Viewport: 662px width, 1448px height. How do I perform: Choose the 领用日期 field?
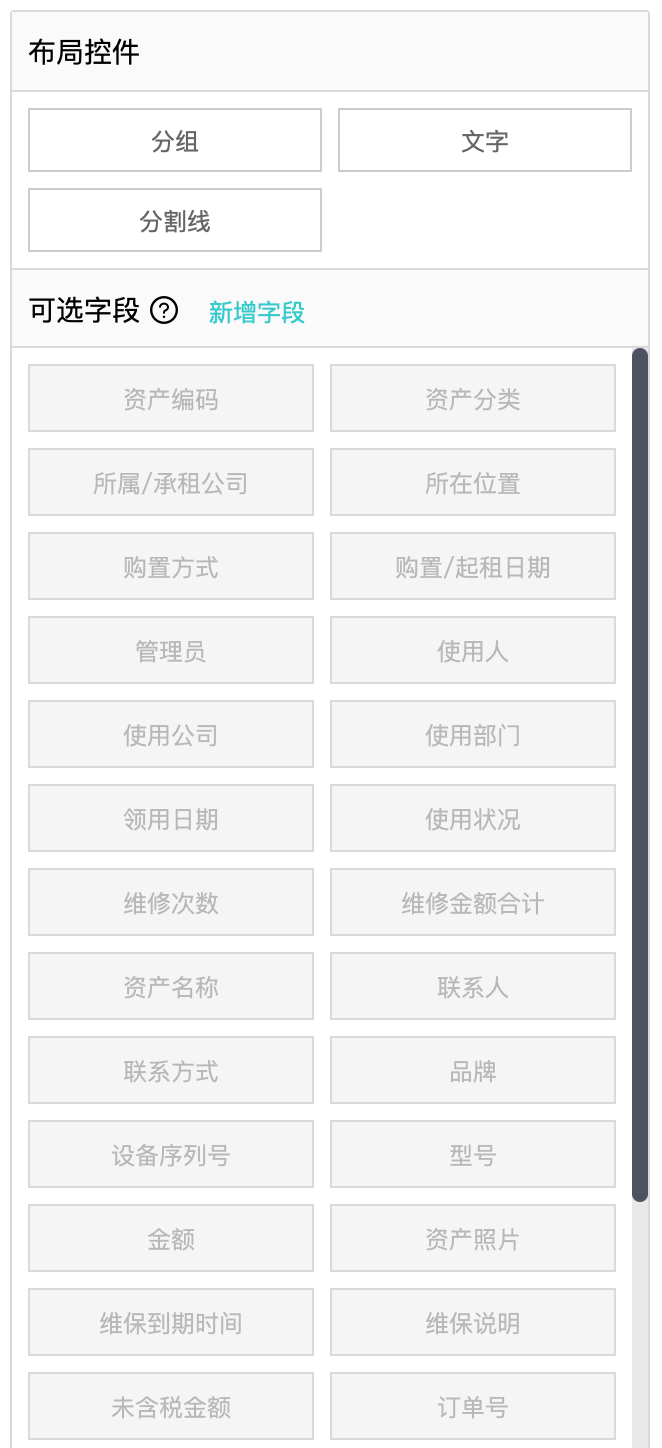pos(171,818)
